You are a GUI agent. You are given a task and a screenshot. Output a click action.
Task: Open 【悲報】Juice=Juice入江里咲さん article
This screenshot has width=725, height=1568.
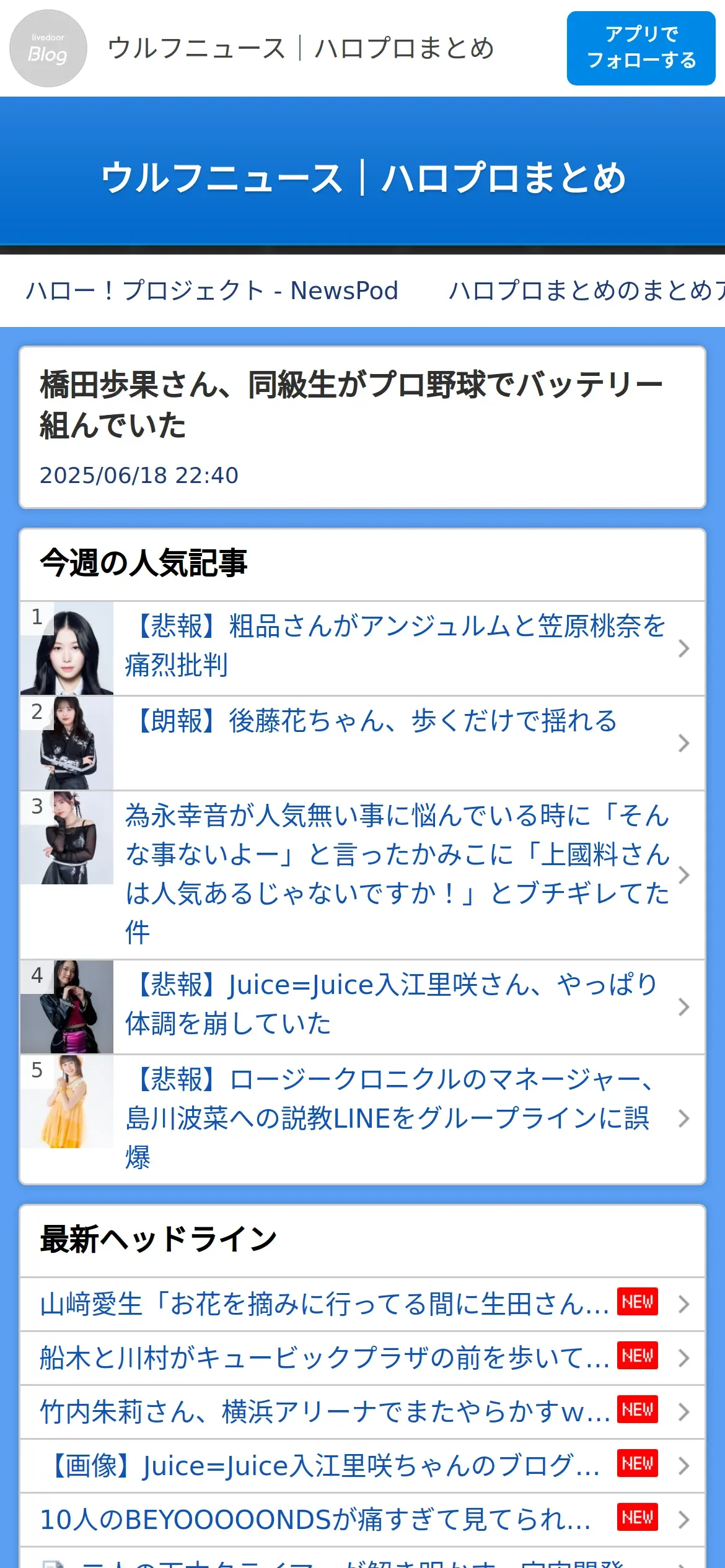[392, 1004]
